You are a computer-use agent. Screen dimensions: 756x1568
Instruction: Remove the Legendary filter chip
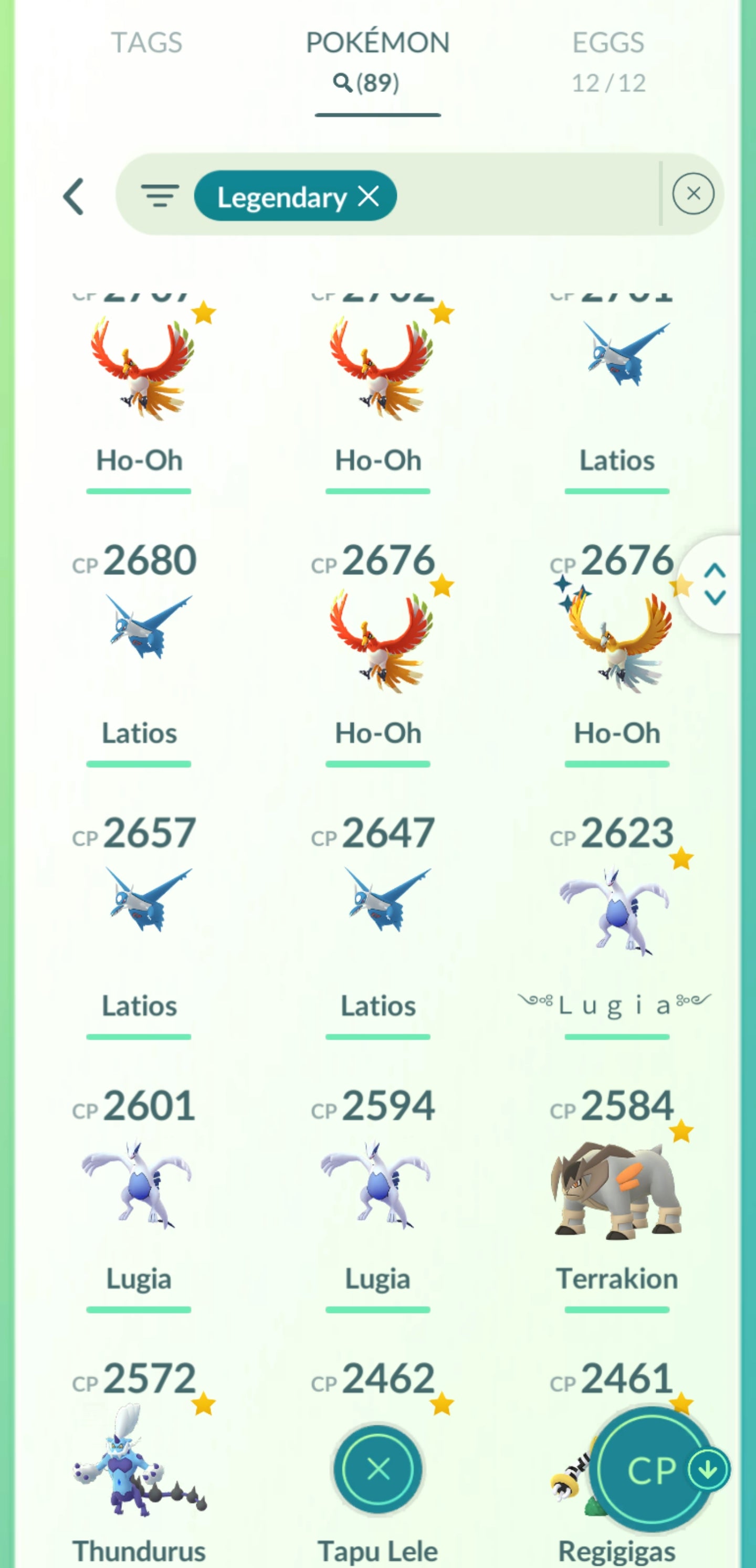coord(369,196)
